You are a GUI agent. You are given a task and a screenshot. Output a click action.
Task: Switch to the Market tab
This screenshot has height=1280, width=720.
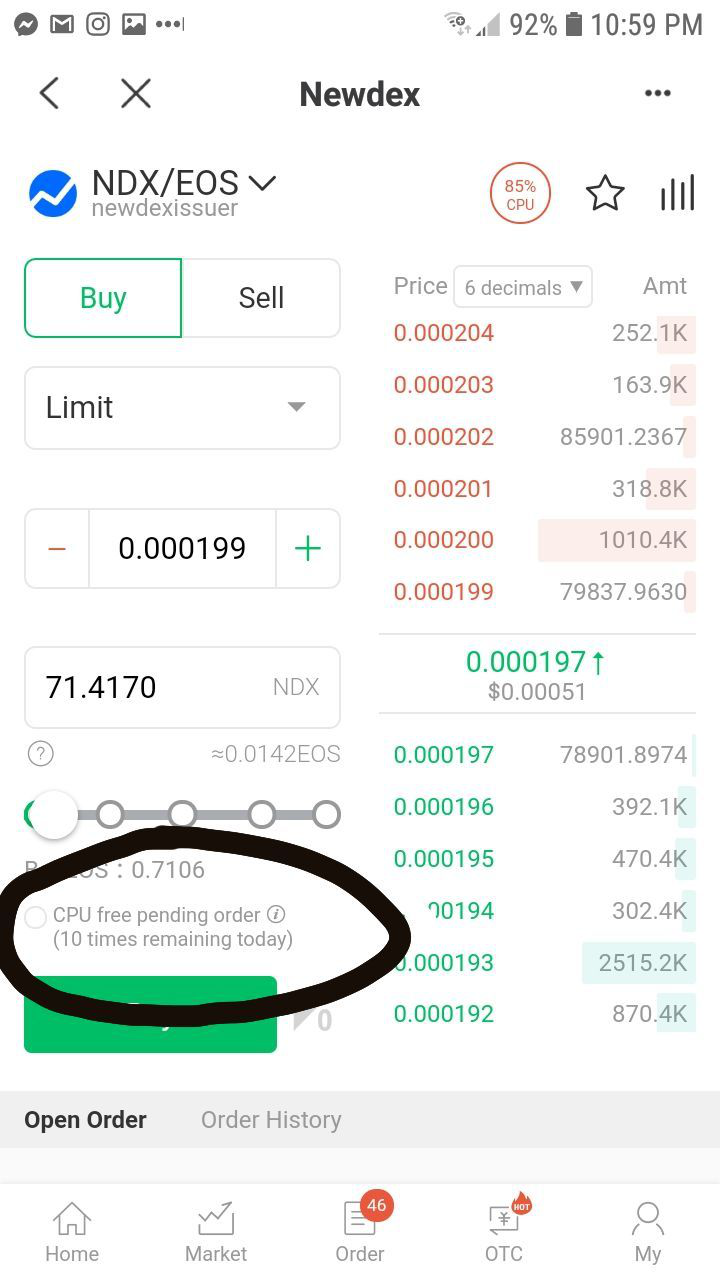pos(216,1232)
